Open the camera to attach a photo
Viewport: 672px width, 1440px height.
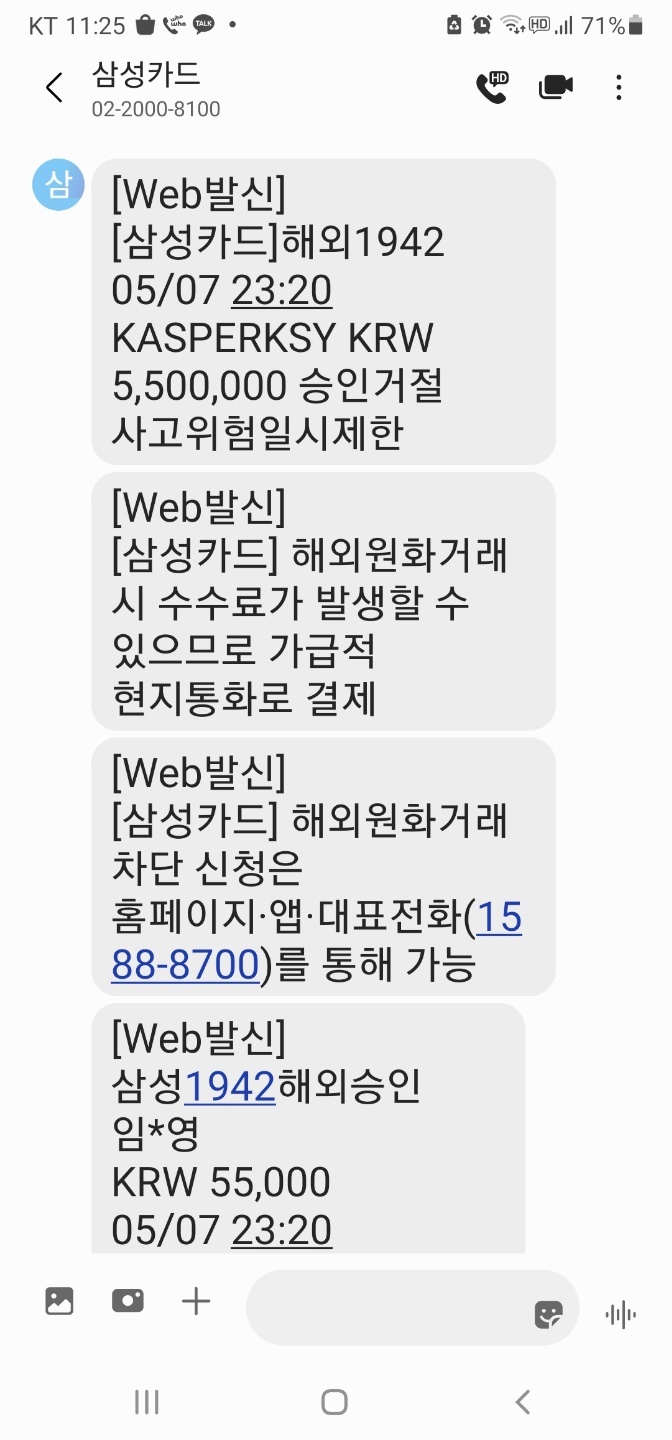point(127,1300)
